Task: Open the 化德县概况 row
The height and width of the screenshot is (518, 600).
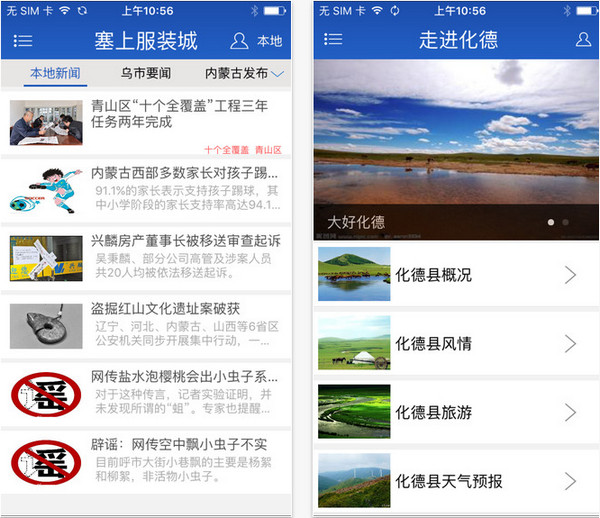Action: [x=454, y=275]
